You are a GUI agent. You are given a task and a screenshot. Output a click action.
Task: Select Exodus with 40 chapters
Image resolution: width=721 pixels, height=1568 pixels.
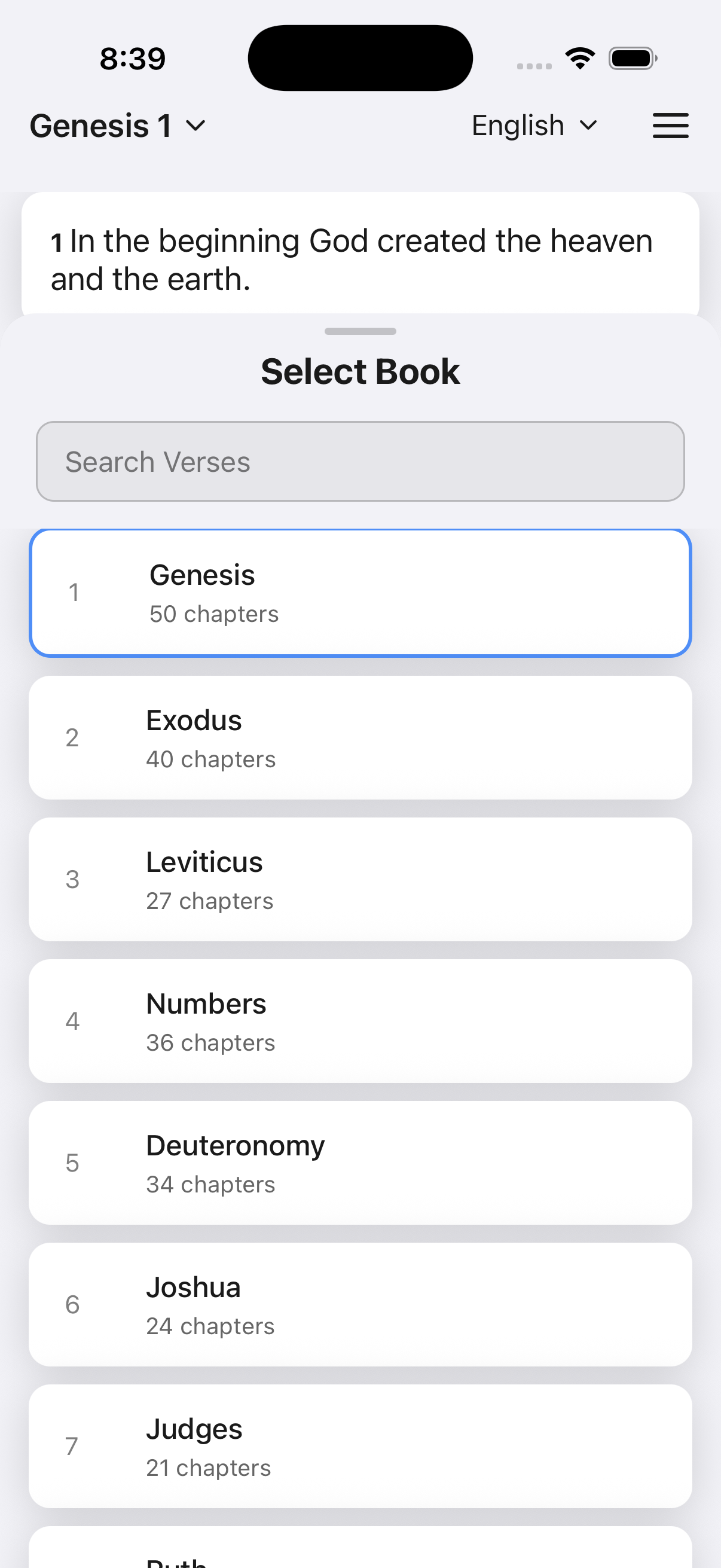(360, 737)
